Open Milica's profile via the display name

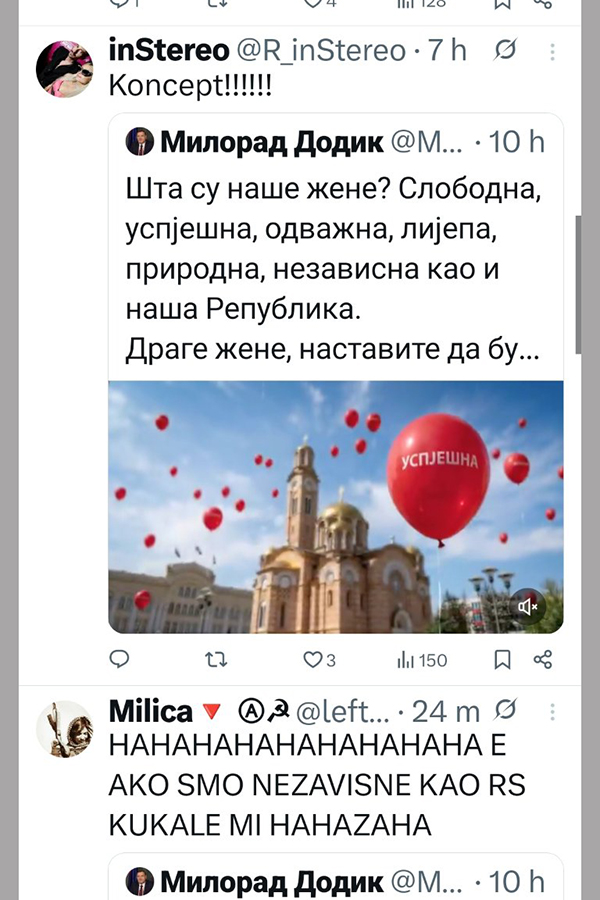click(150, 711)
